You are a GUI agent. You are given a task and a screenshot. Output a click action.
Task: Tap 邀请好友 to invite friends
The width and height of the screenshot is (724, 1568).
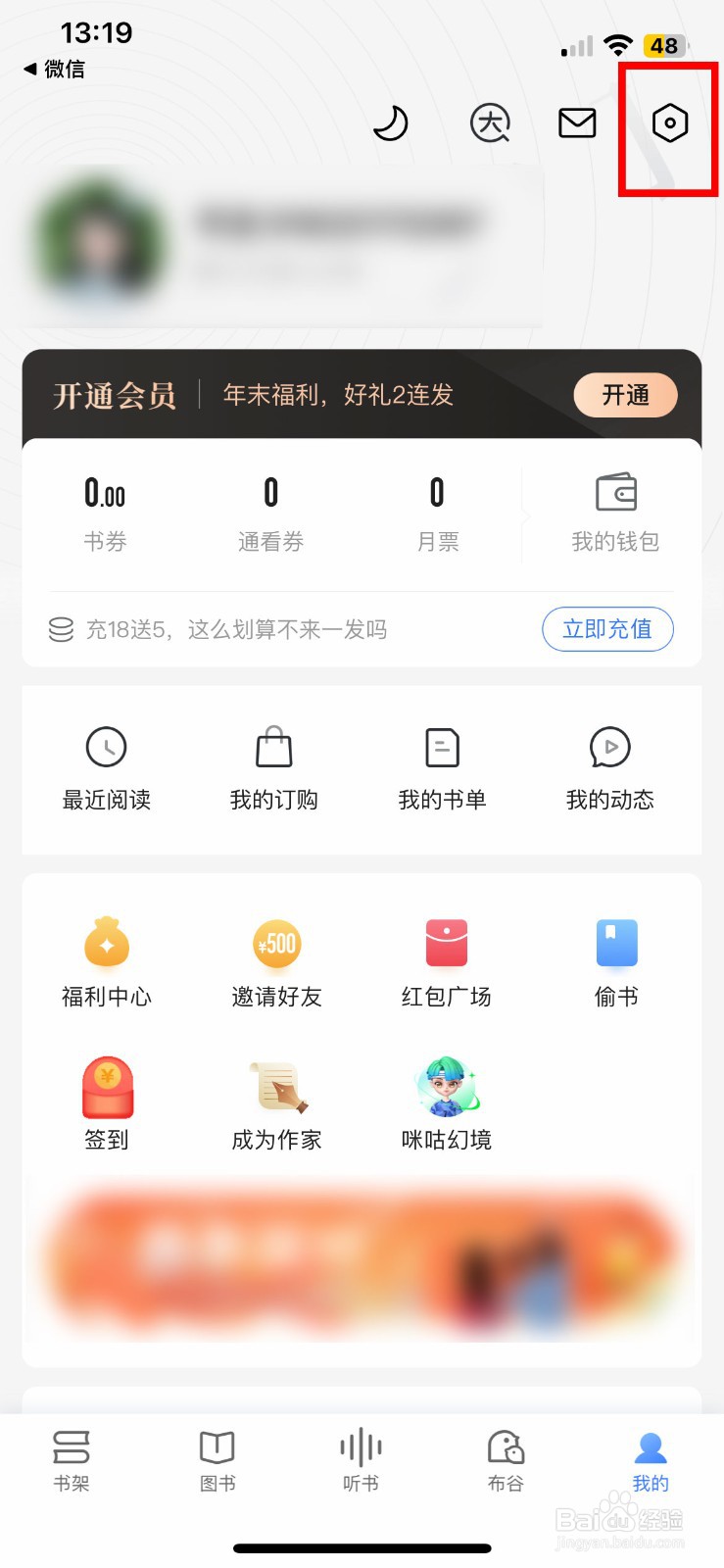coord(277,963)
